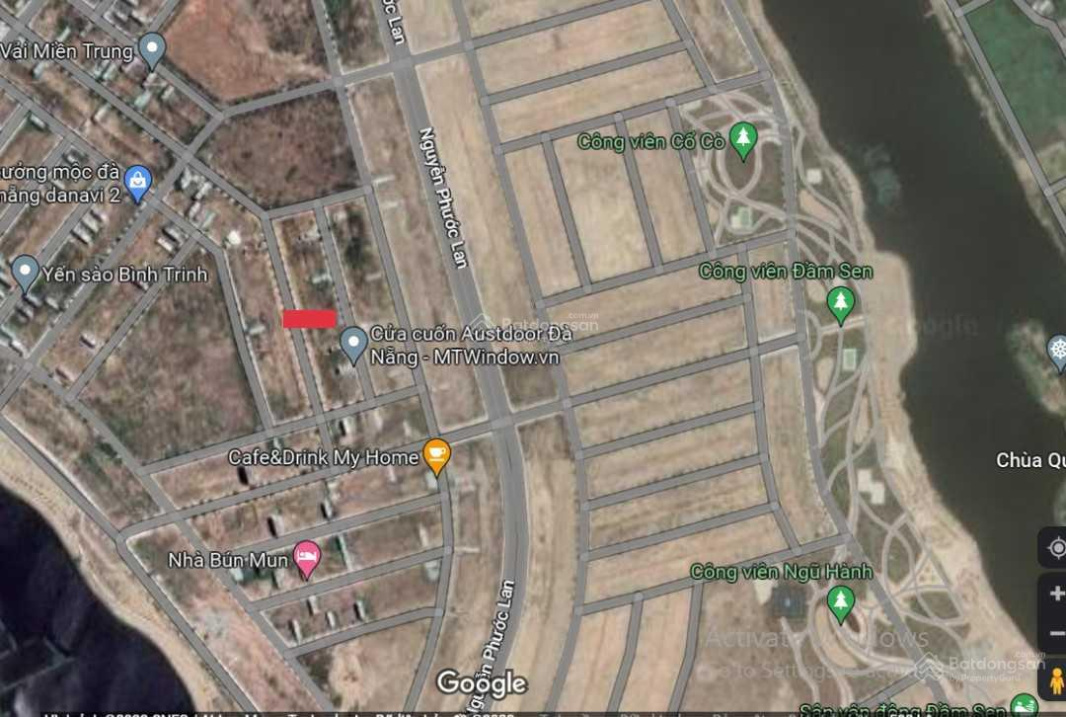Open Vải Miền Trung place pin
This screenshot has width=1066, height=717.
point(152,49)
